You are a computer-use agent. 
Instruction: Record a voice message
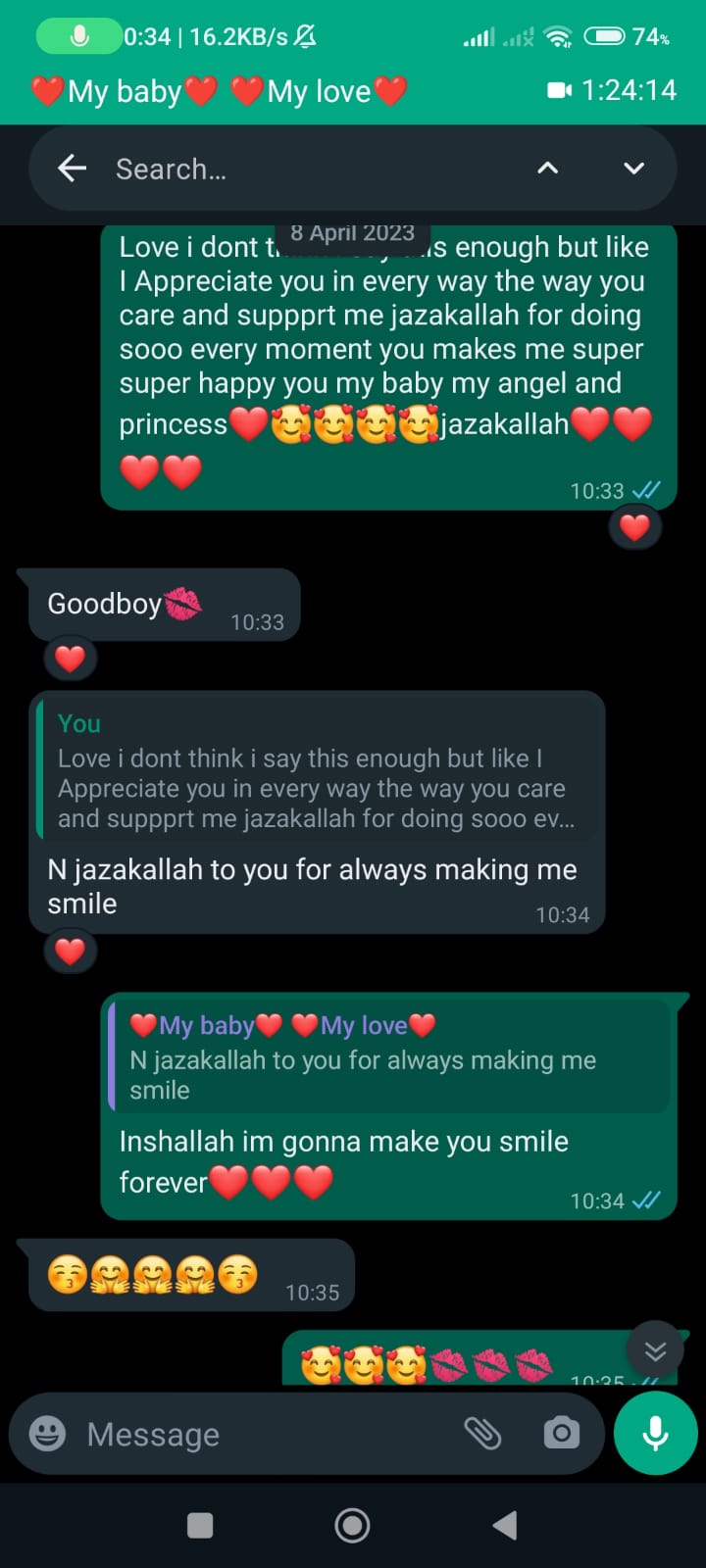click(x=655, y=1434)
